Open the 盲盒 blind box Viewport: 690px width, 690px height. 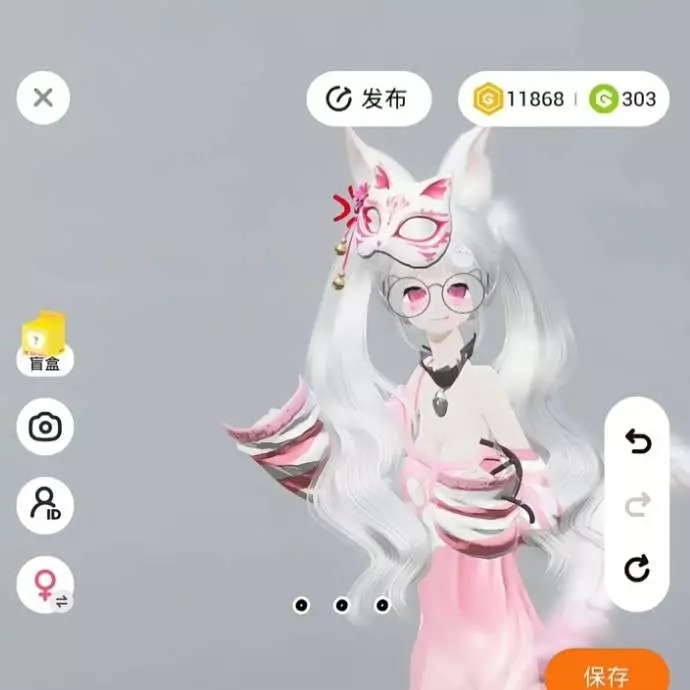pyautogui.click(x=45, y=344)
